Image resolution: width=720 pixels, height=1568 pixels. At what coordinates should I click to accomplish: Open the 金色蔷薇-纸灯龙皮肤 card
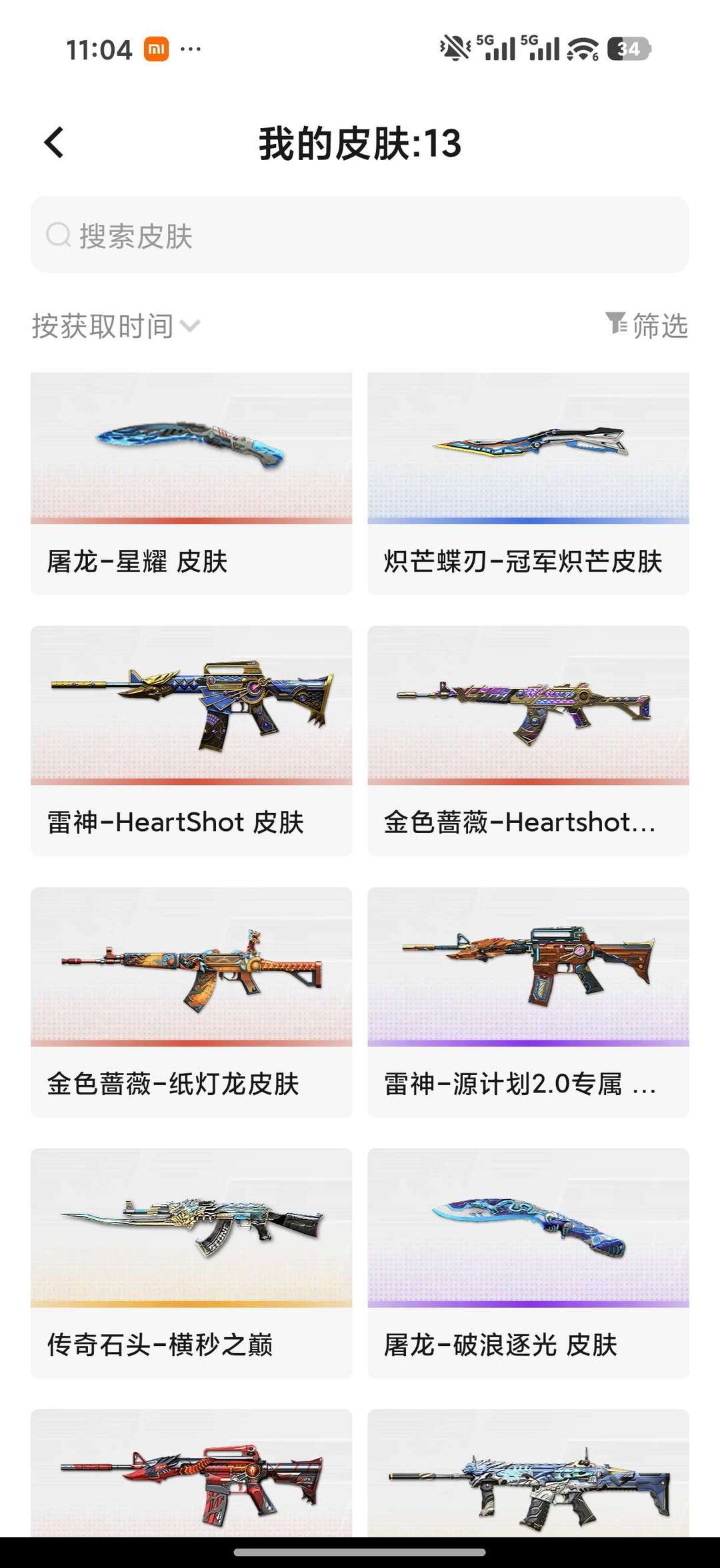pos(191,1002)
